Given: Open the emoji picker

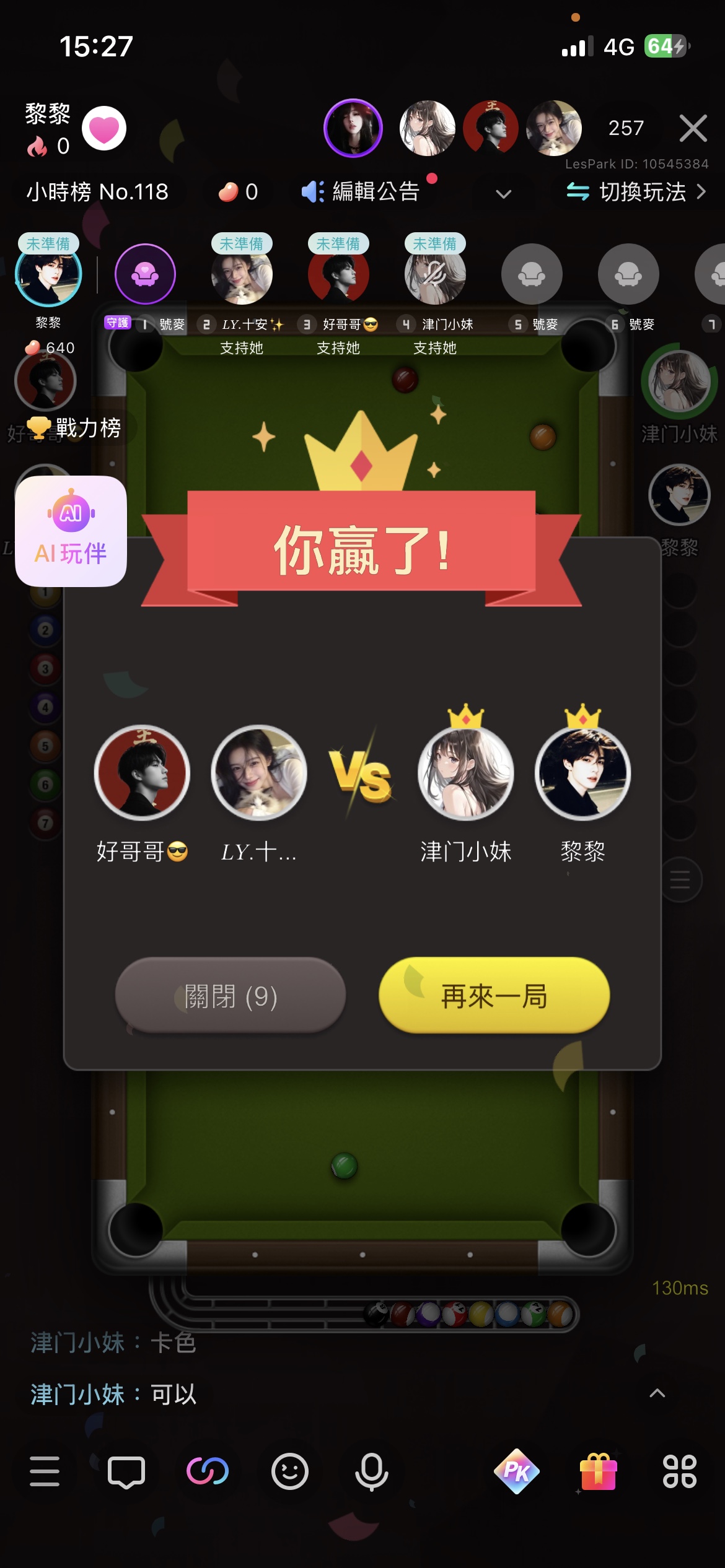Looking at the screenshot, I should (290, 1471).
